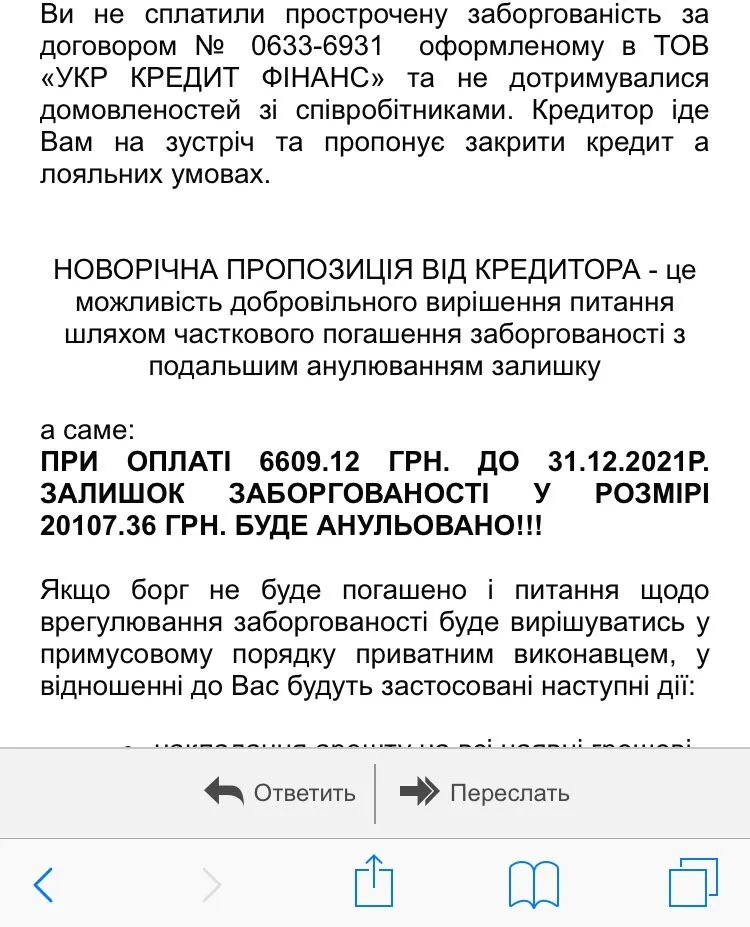Show all open browser tabs
The width and height of the screenshot is (750, 927).
(692, 882)
